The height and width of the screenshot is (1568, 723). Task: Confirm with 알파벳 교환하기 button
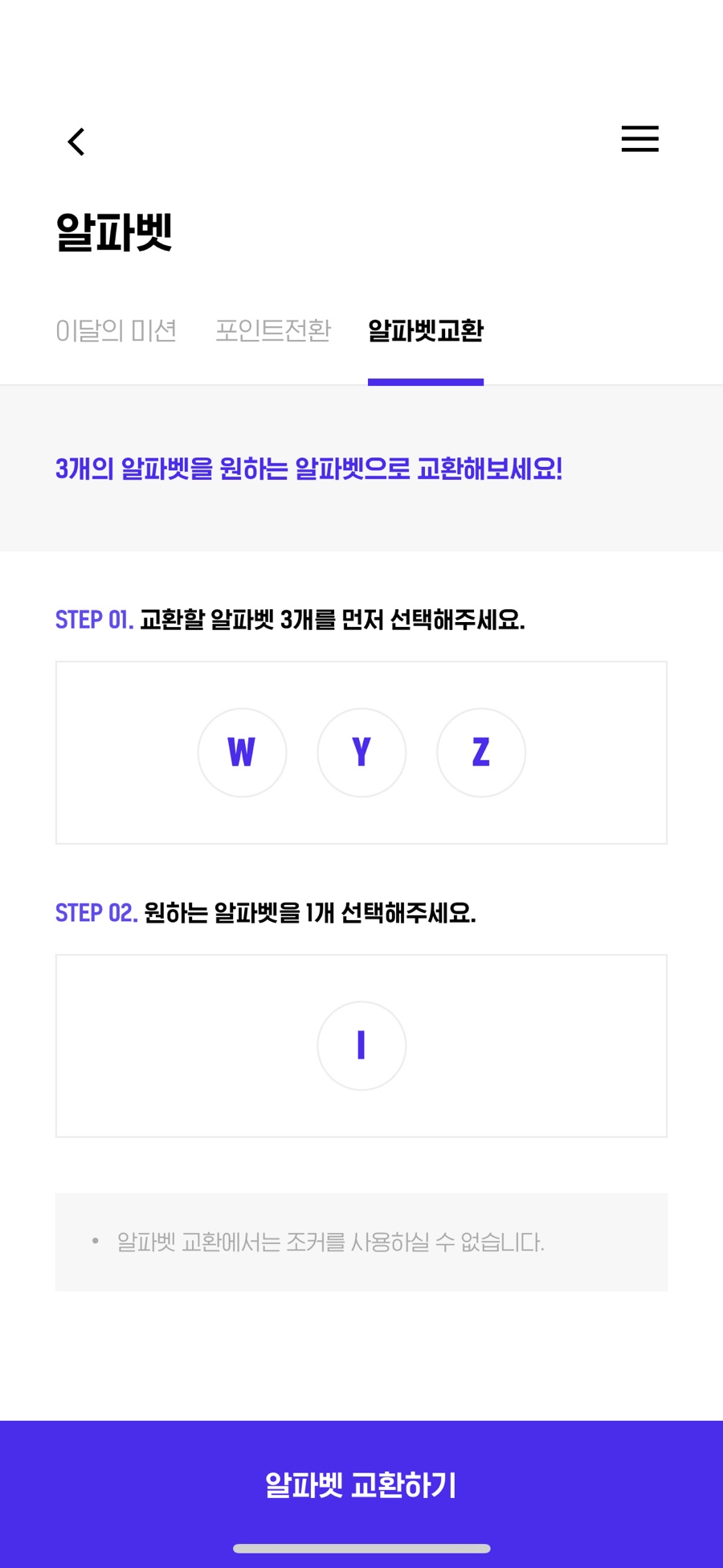pos(361,1484)
